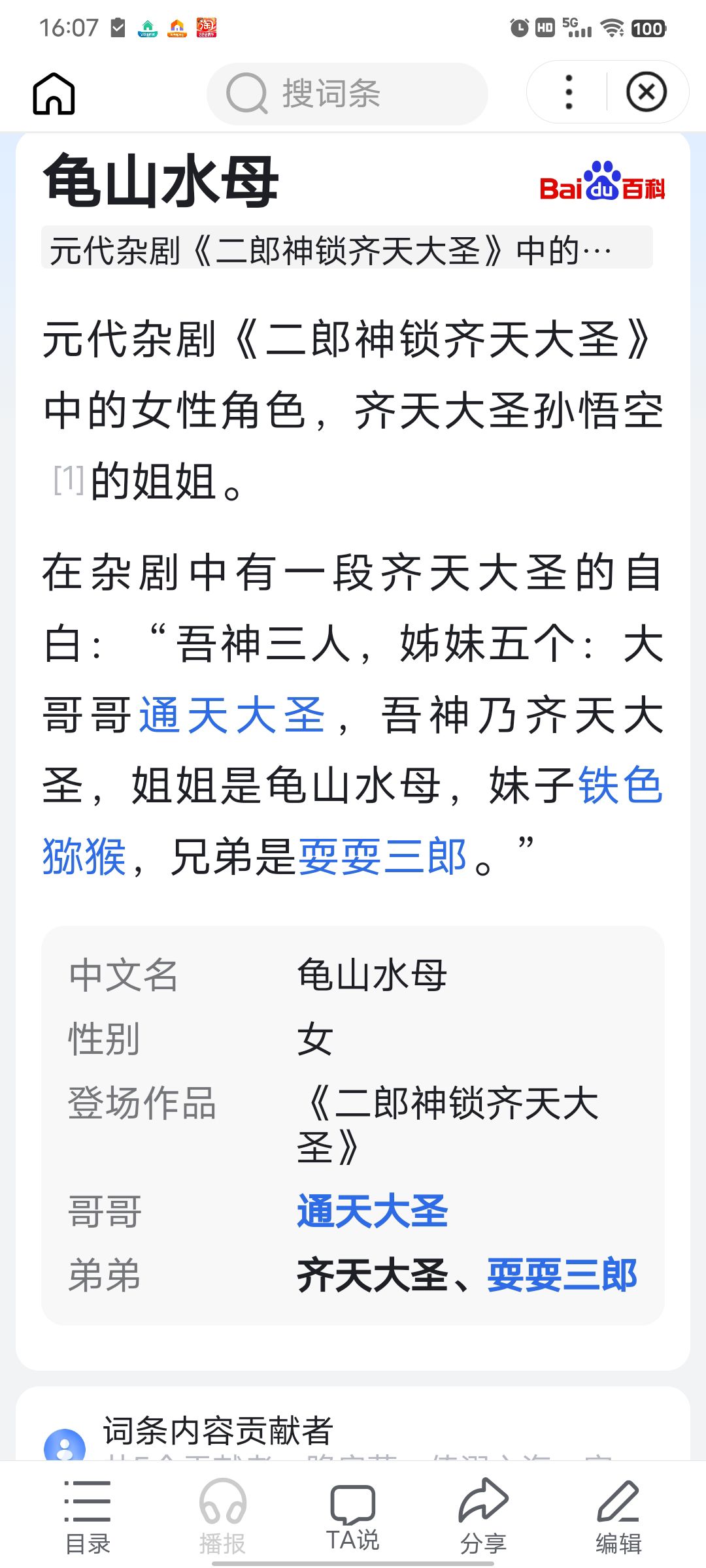Screen dimensions: 706x1568
Task: Close the mini program with X
Action: pyautogui.click(x=647, y=92)
